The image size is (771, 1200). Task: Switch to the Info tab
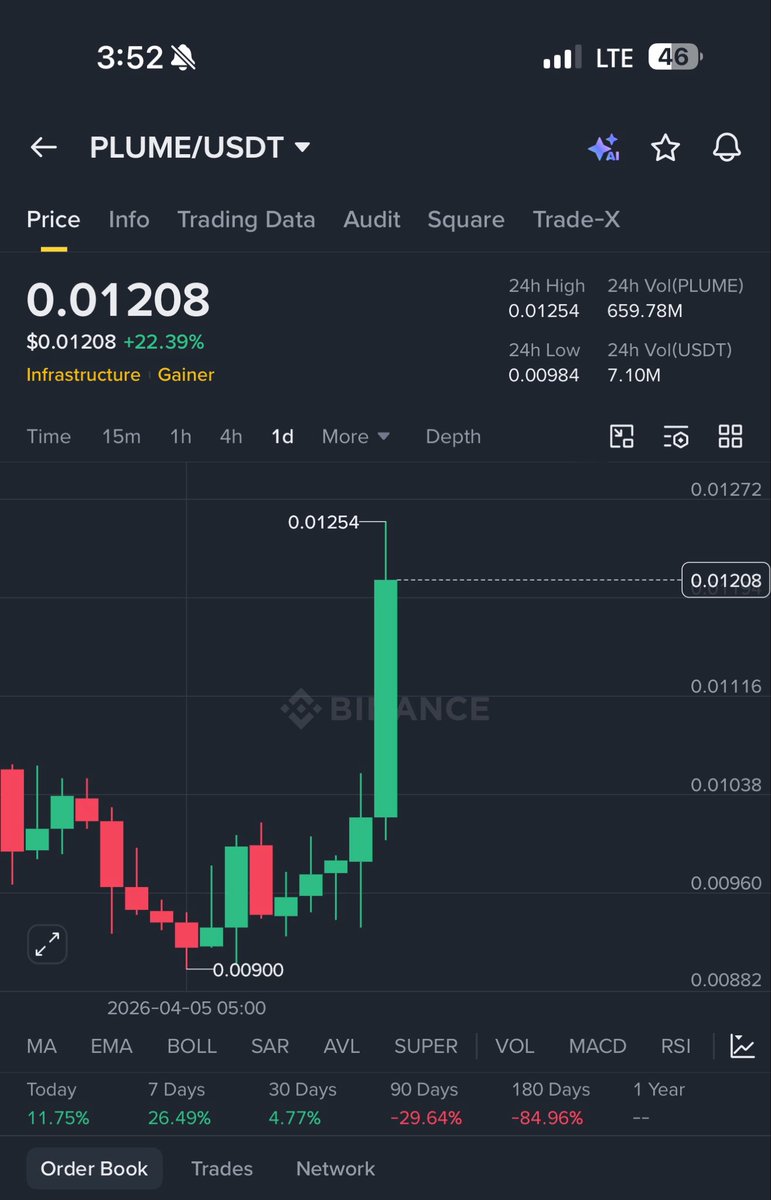click(129, 220)
